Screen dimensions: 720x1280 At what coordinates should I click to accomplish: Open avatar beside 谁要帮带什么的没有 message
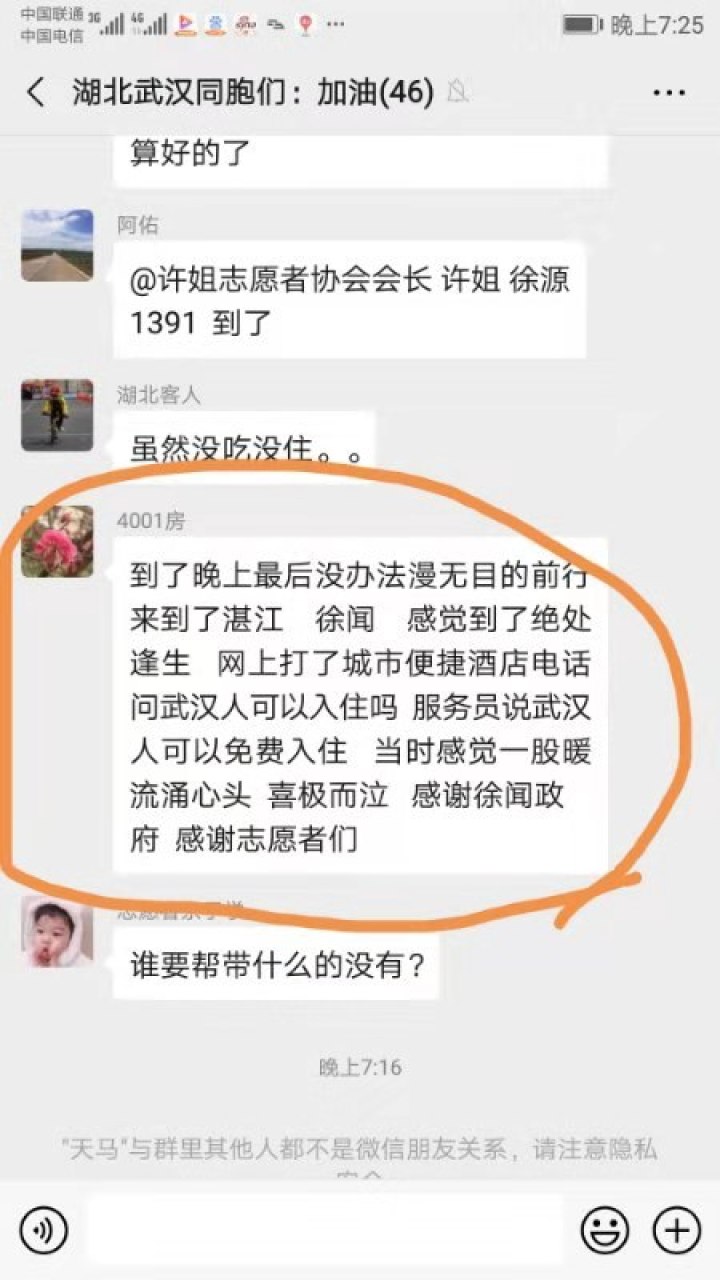(x=57, y=932)
